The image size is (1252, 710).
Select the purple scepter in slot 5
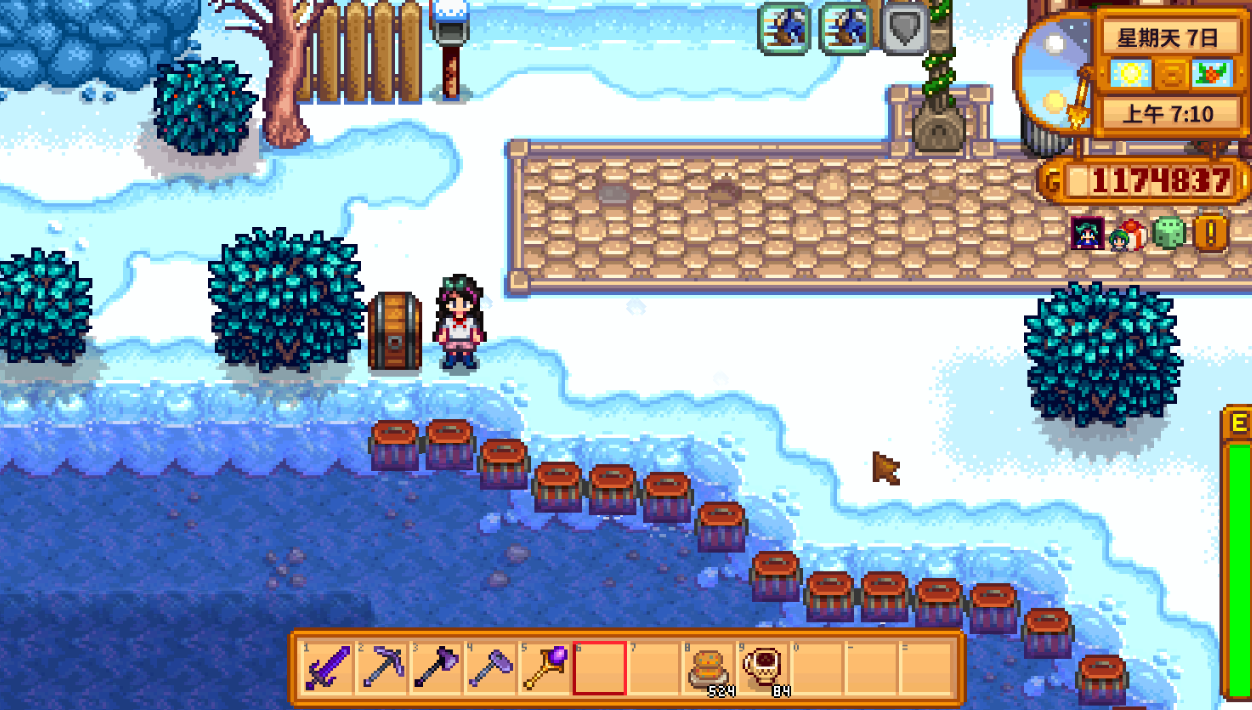tap(545, 667)
